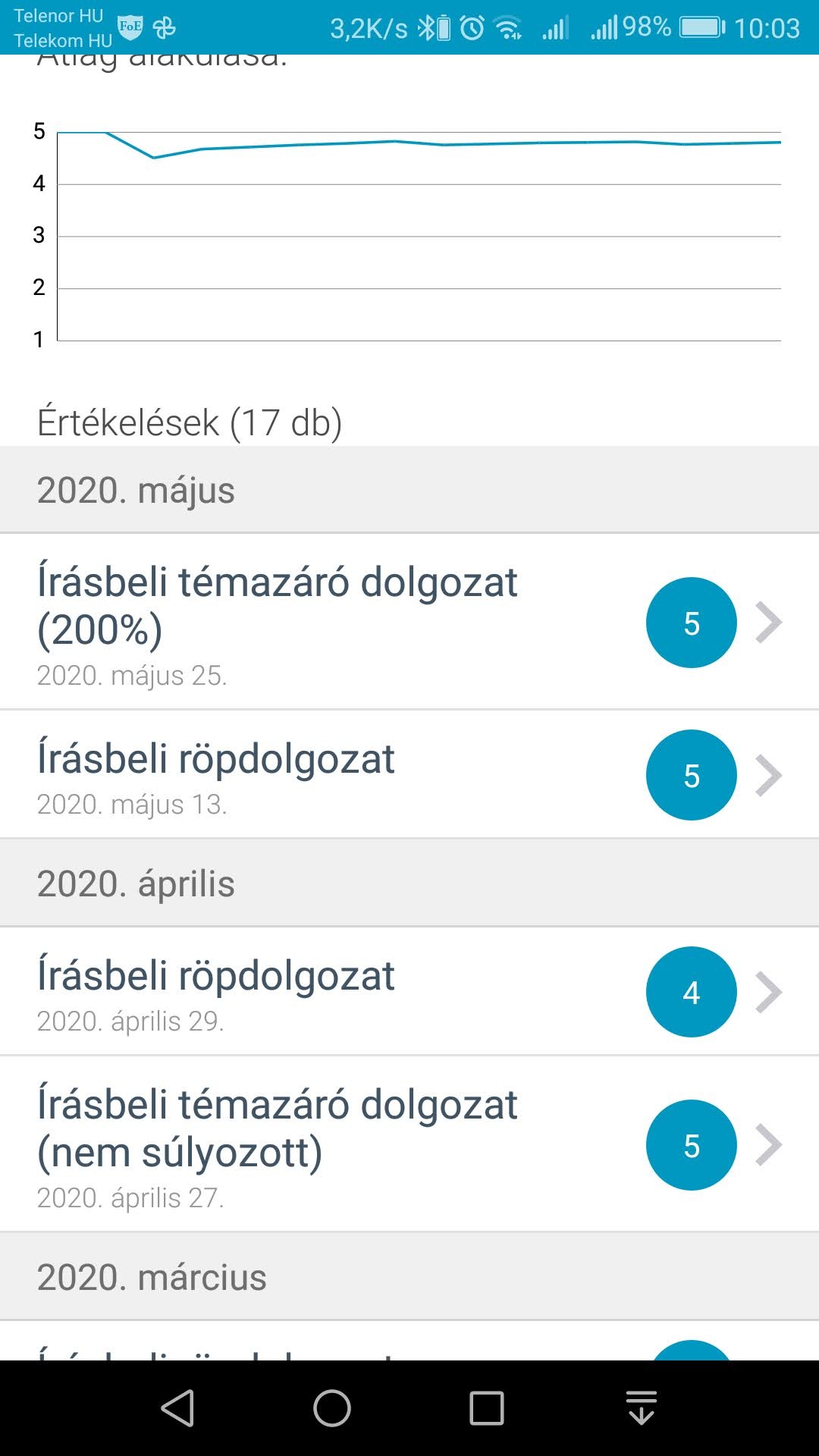819x1456 pixels.
Task: Open the April 29 röpdolgozat grade
Action: pyautogui.click(x=409, y=991)
